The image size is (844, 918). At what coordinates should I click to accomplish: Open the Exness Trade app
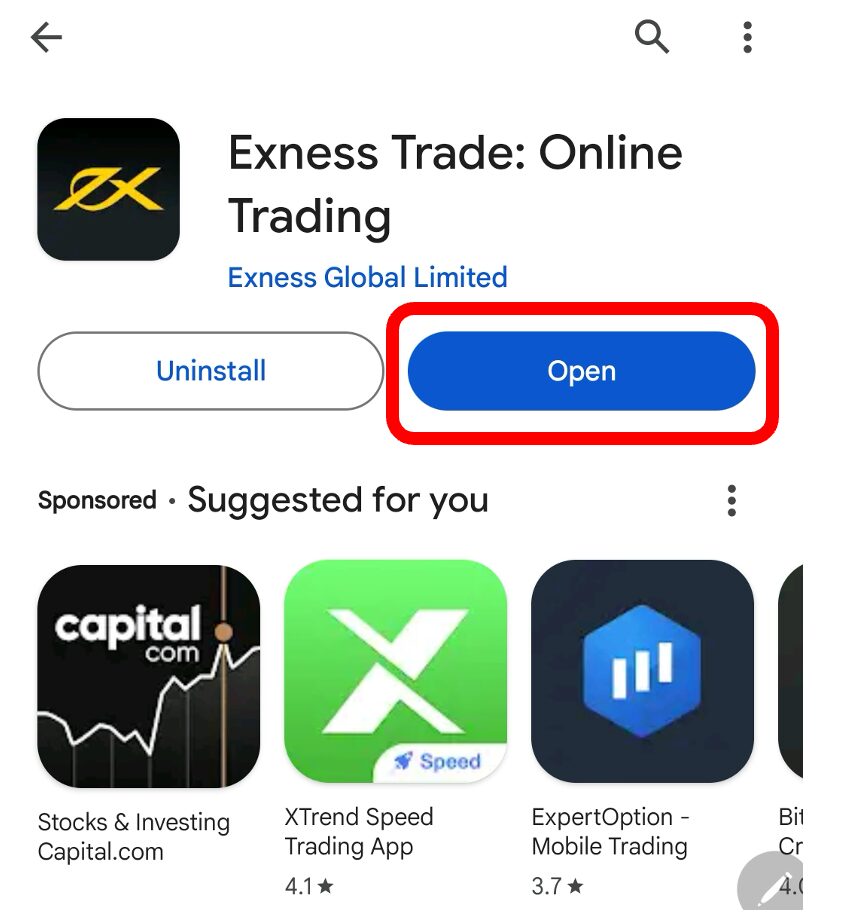tap(581, 371)
